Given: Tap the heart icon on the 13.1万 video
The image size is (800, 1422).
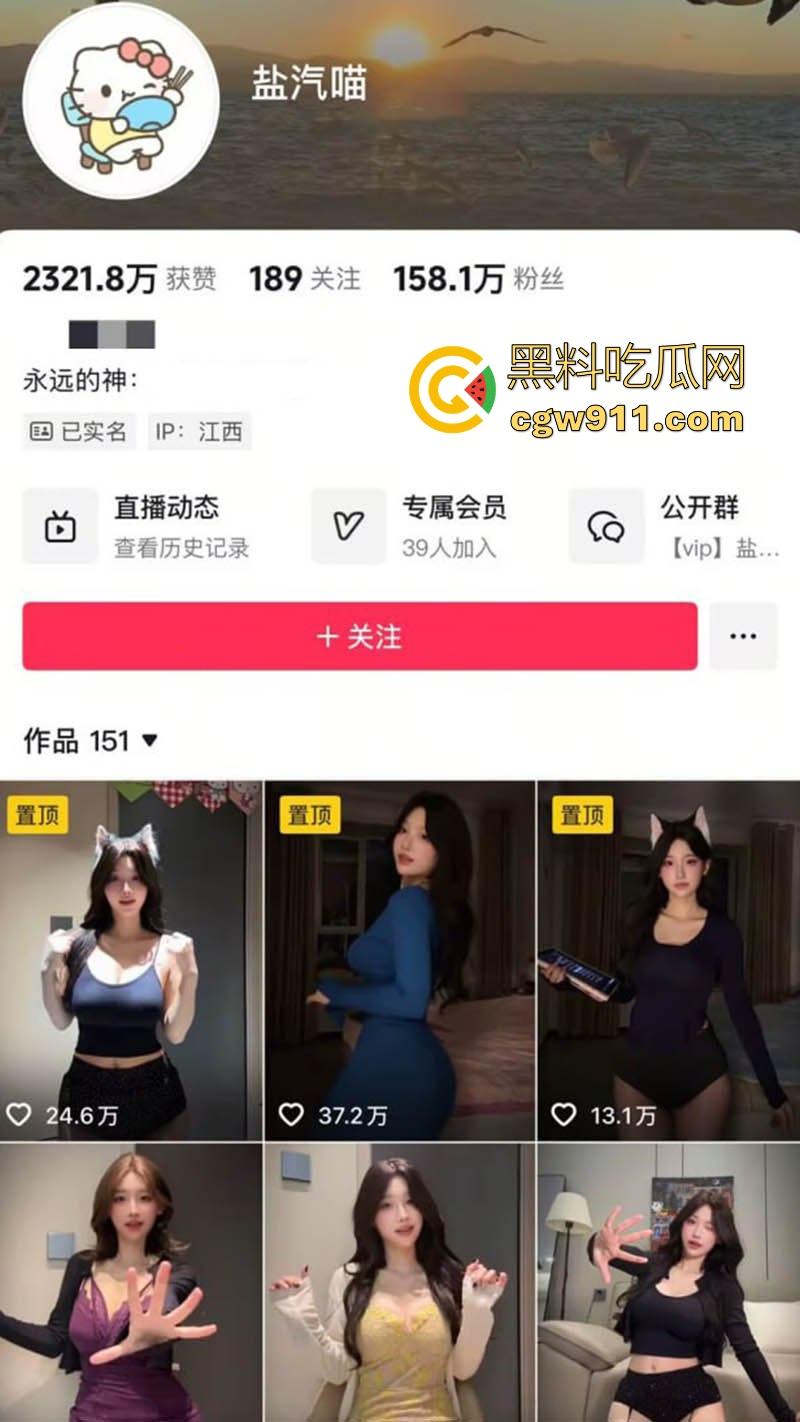Looking at the screenshot, I should click(561, 1110).
